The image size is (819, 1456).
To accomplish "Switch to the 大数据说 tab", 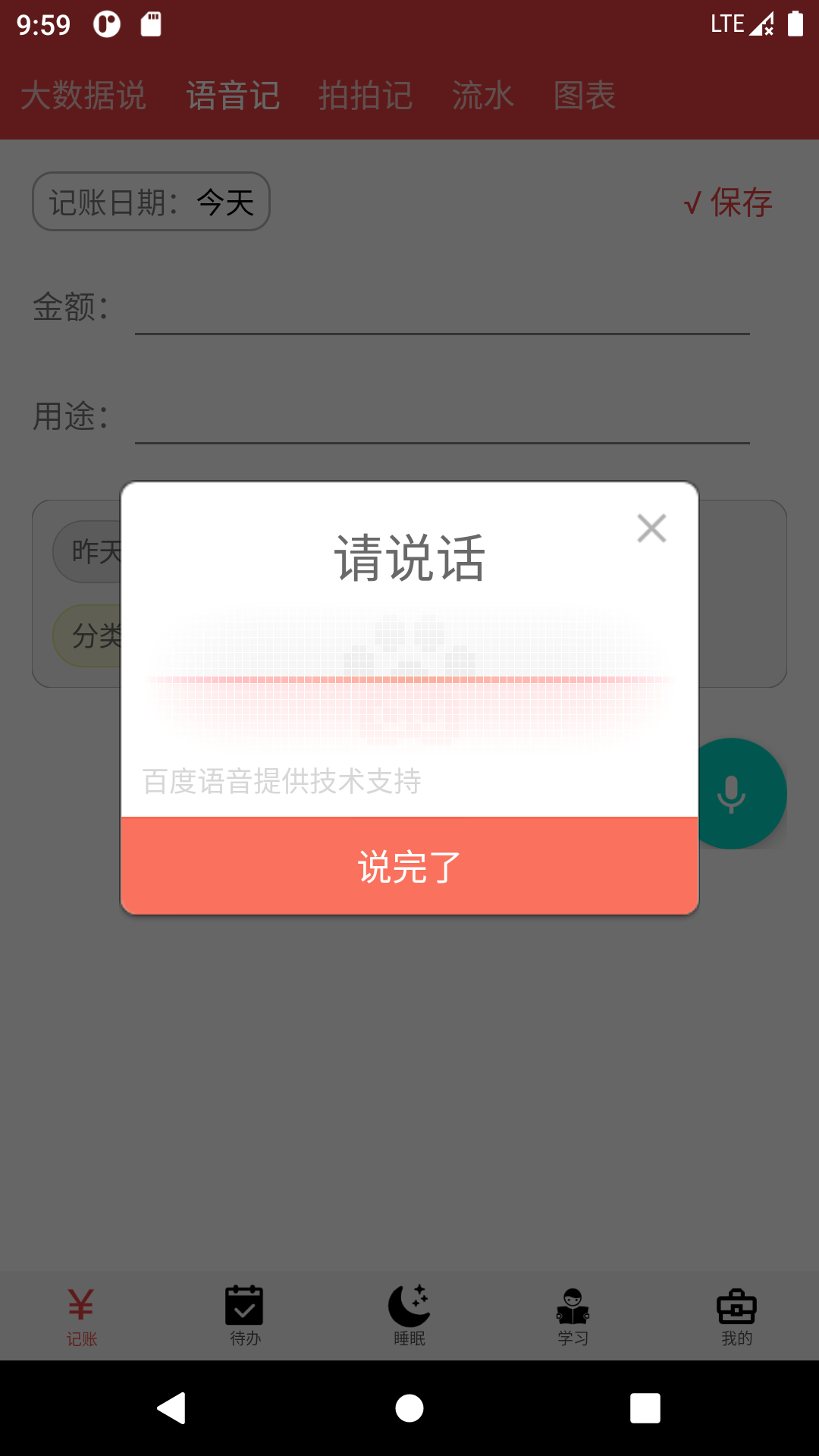I will point(83,96).
